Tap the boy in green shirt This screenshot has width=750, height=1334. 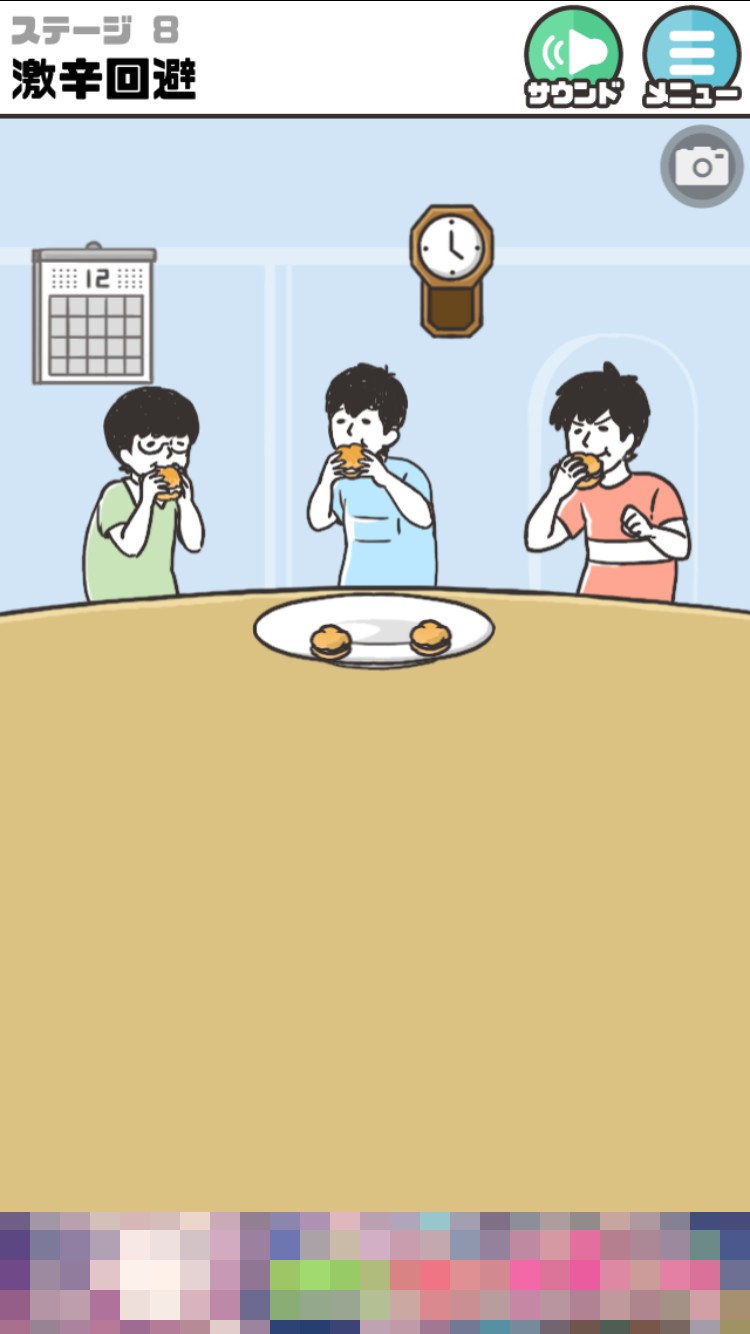143,500
